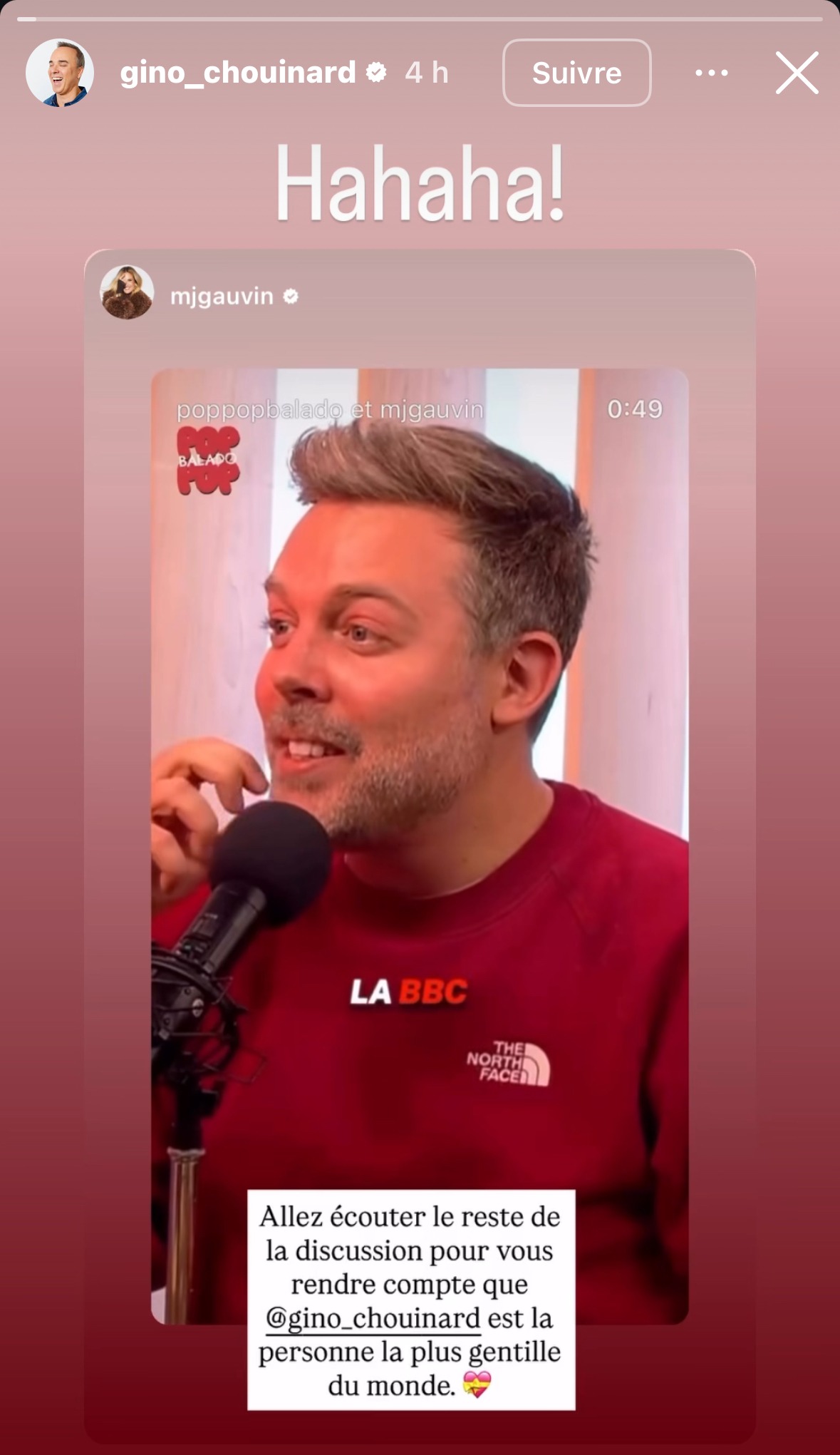Image resolution: width=840 pixels, height=1455 pixels.
Task: Visit mjgauvin's profile from reshared post
Action: coord(222,296)
